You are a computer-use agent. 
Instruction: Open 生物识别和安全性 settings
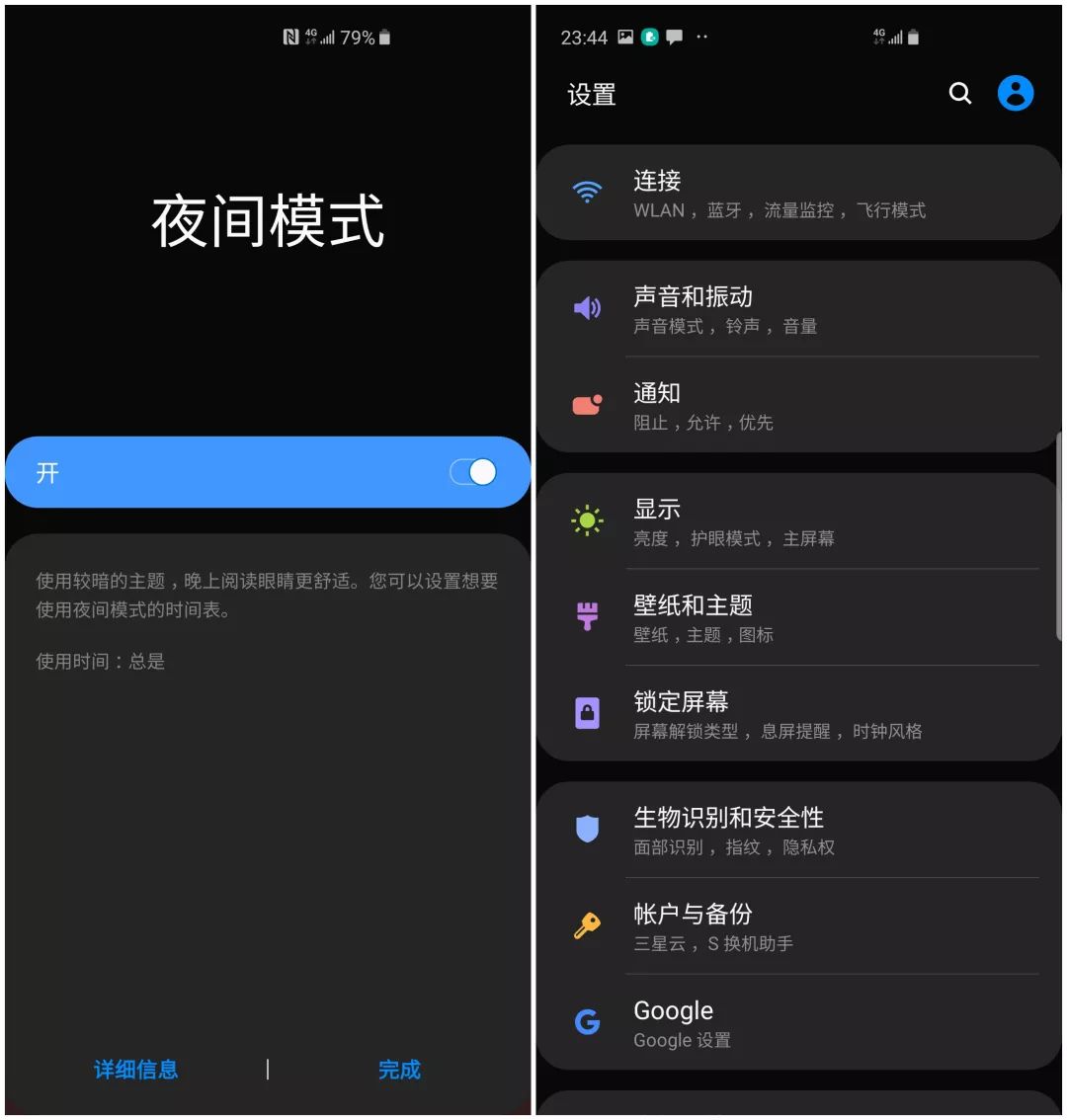click(798, 830)
